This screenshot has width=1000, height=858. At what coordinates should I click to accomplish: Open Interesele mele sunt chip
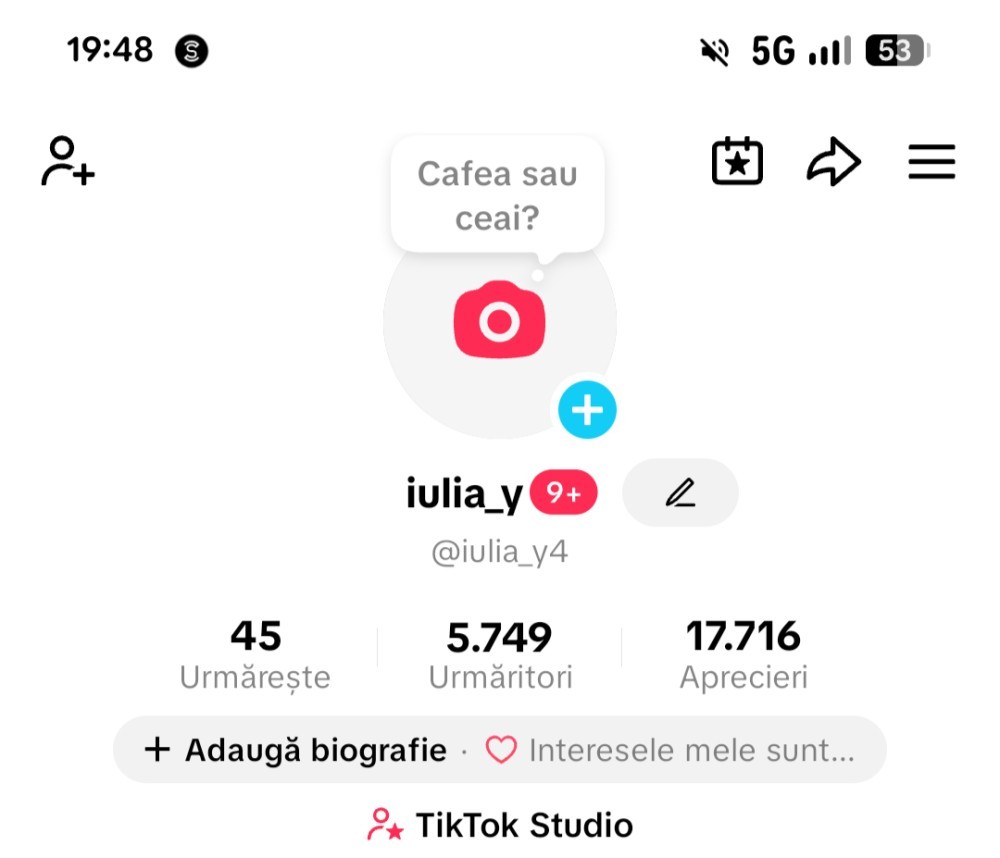tap(670, 750)
